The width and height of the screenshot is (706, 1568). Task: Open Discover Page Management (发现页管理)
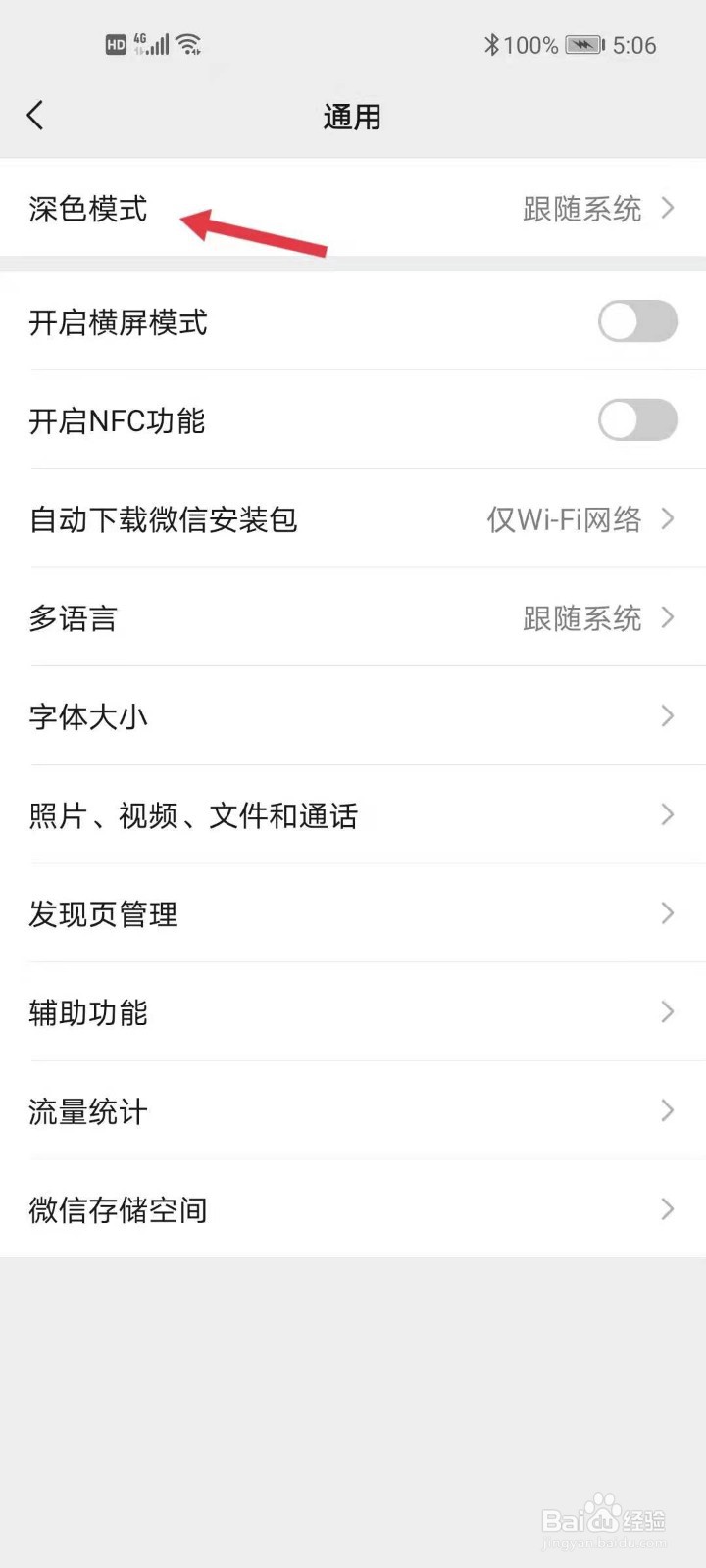[353, 913]
